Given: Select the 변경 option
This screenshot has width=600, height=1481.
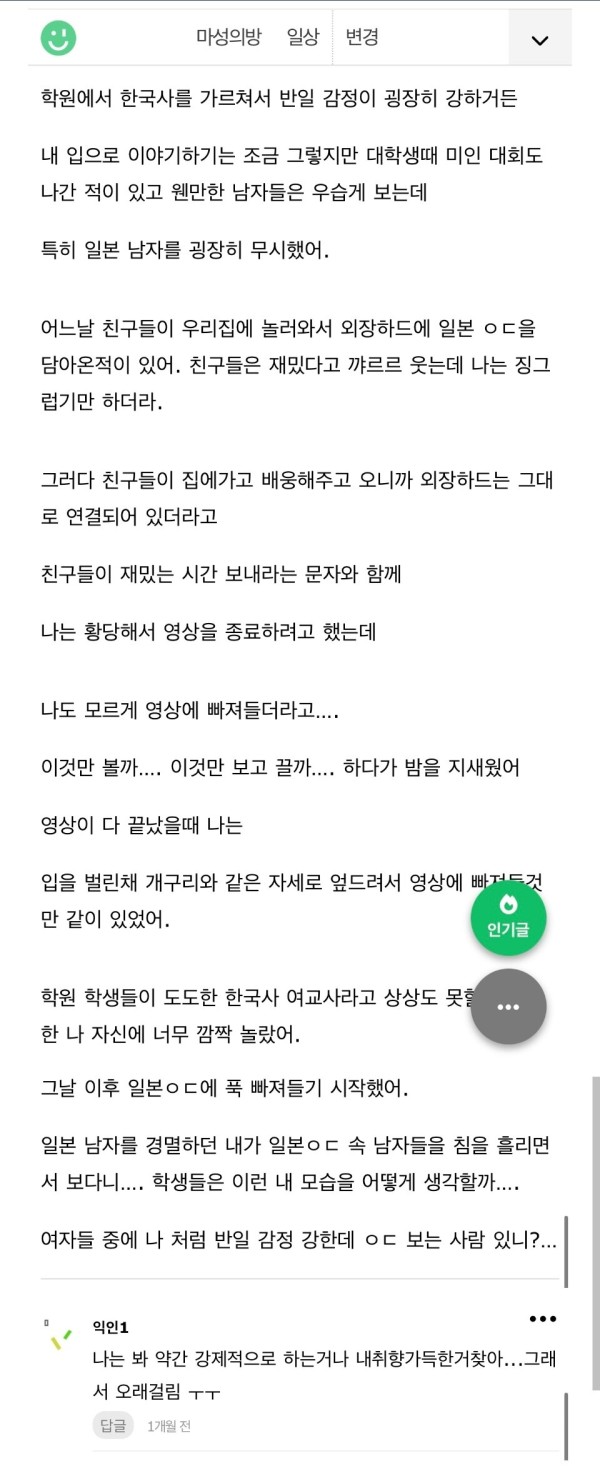Looking at the screenshot, I should click(361, 38).
